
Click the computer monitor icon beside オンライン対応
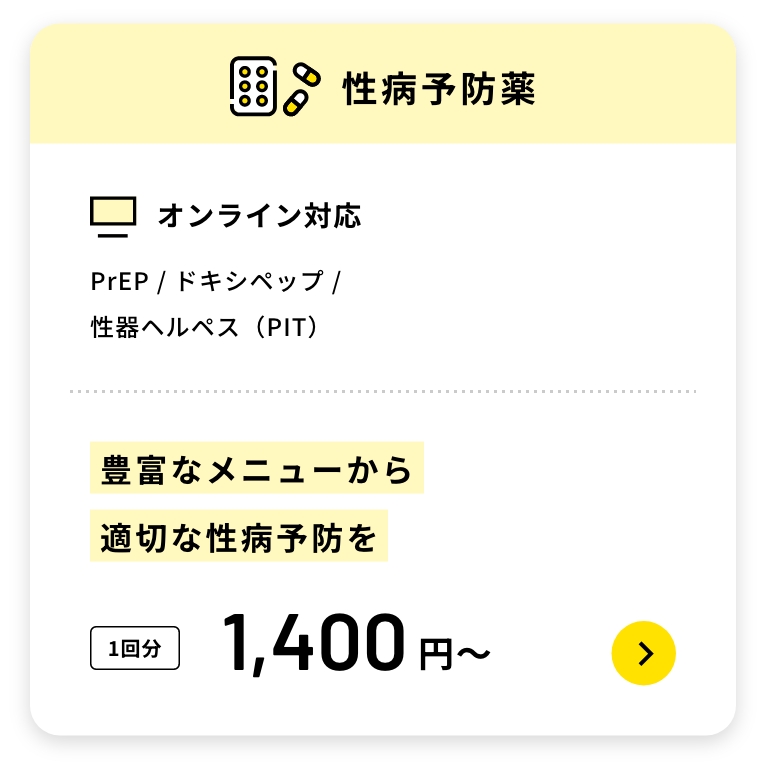click(113, 214)
